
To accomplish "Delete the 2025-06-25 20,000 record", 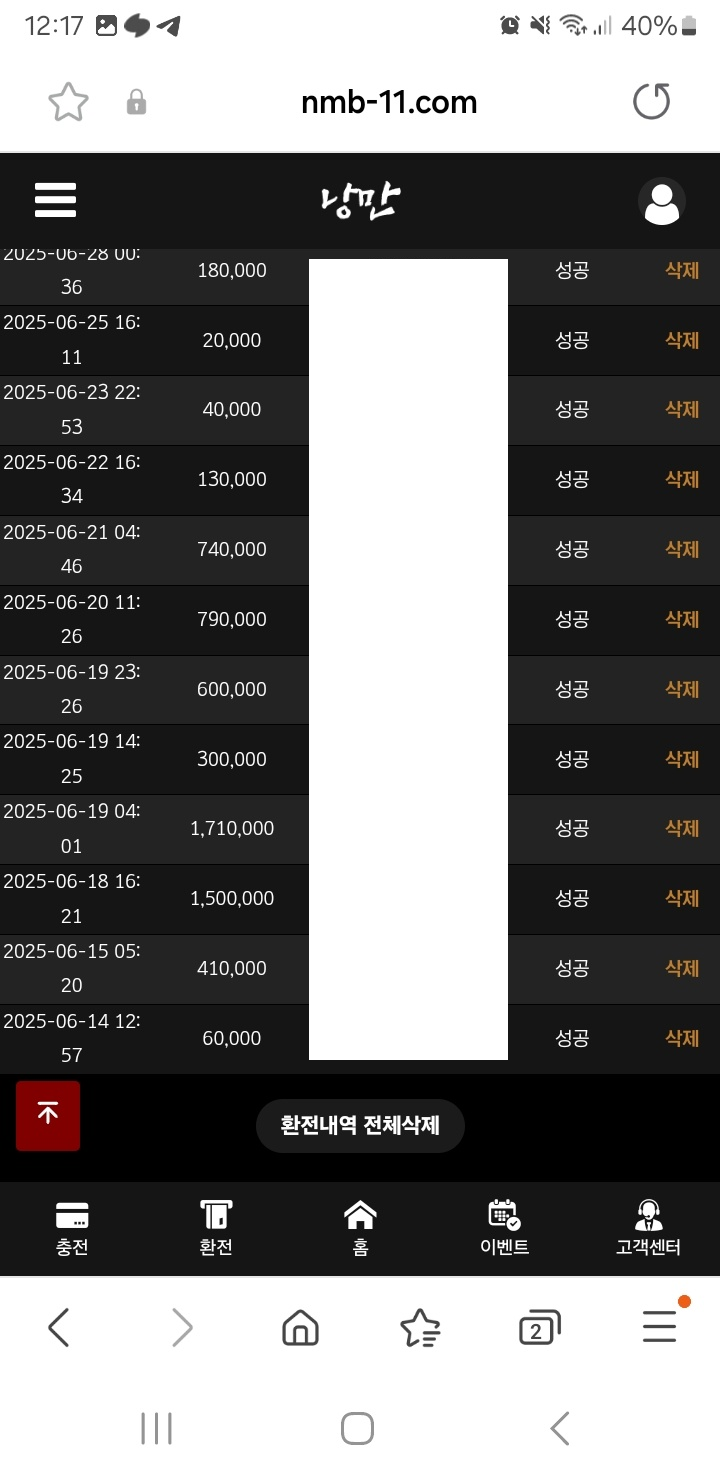I will point(682,340).
